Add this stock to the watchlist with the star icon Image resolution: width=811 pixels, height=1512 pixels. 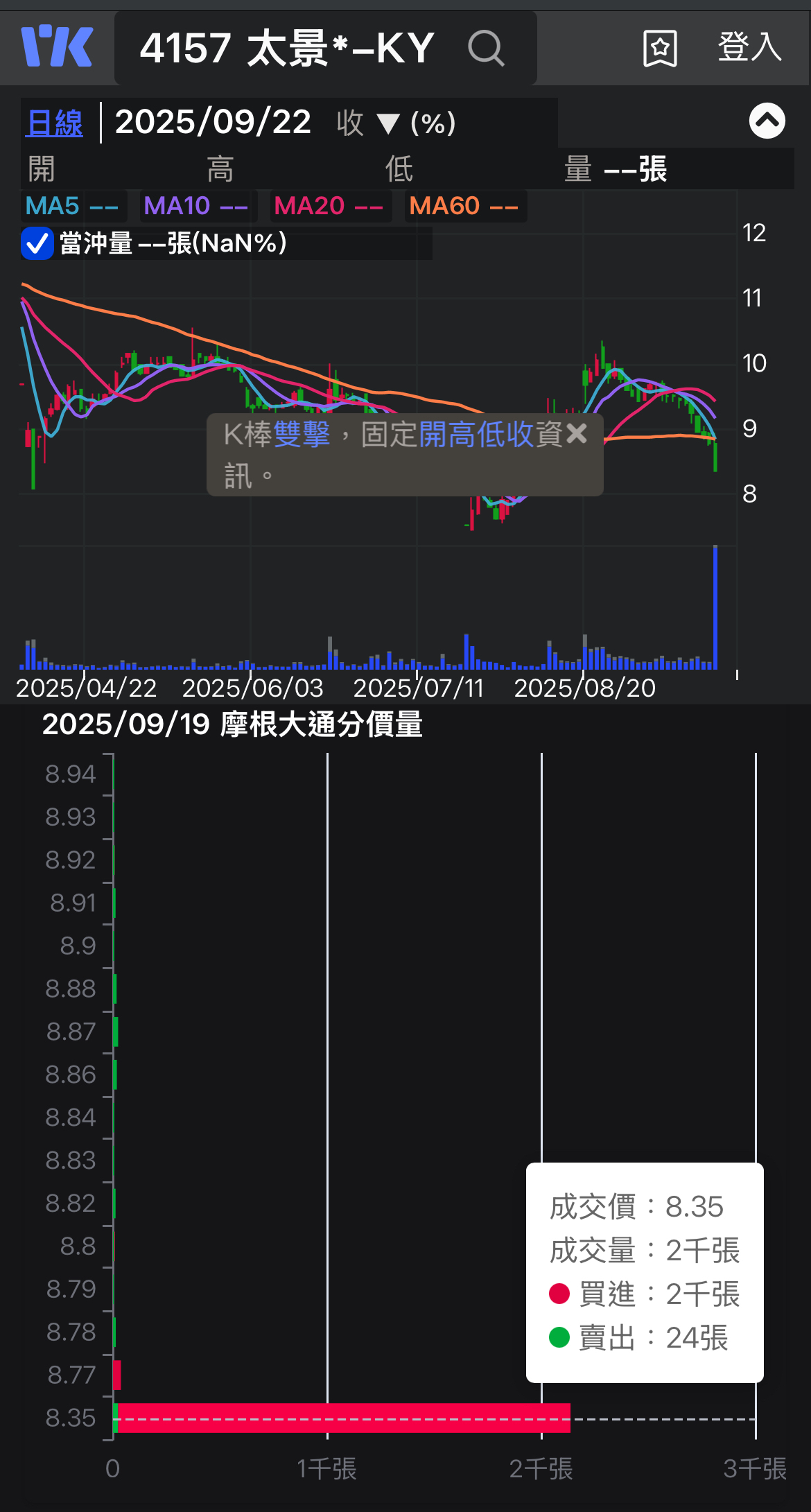coord(660,49)
